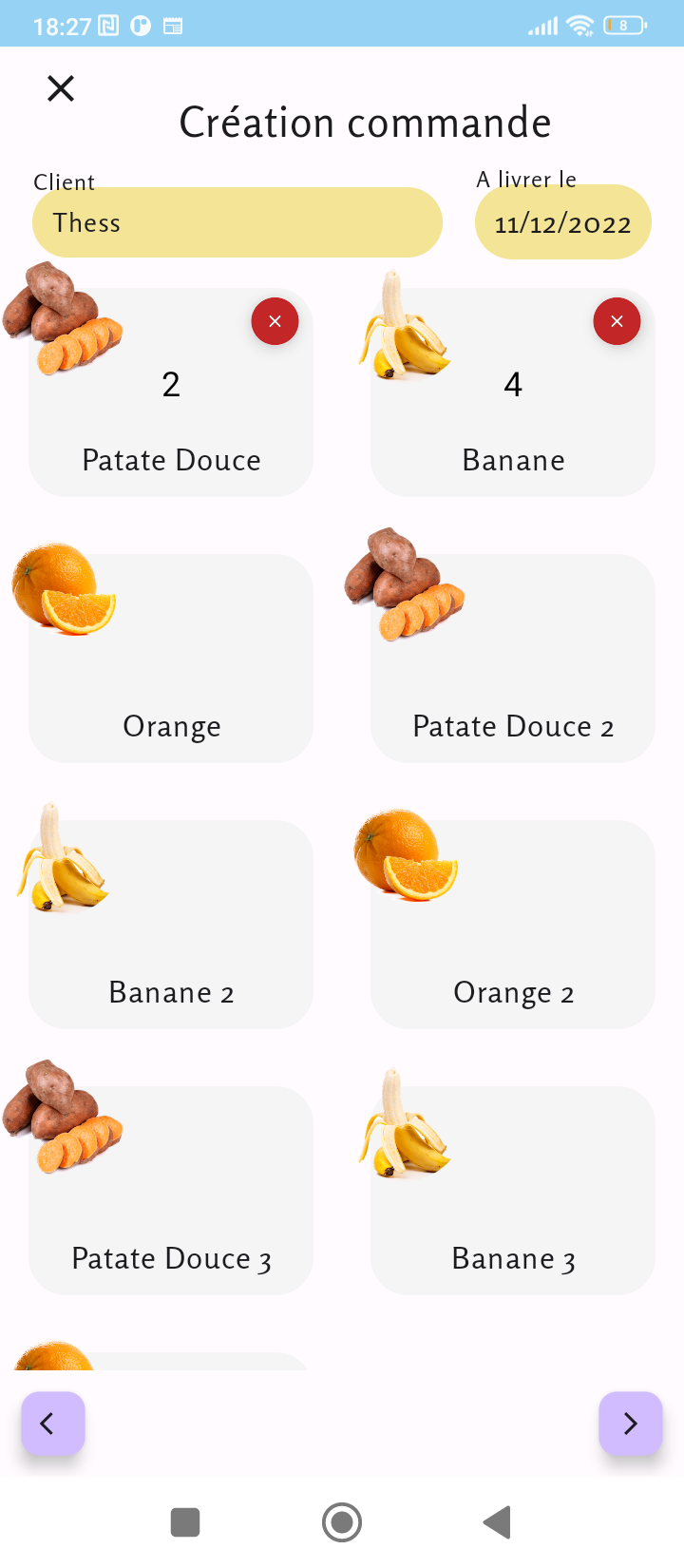Remove Patate Douce from the order

pos(275,321)
